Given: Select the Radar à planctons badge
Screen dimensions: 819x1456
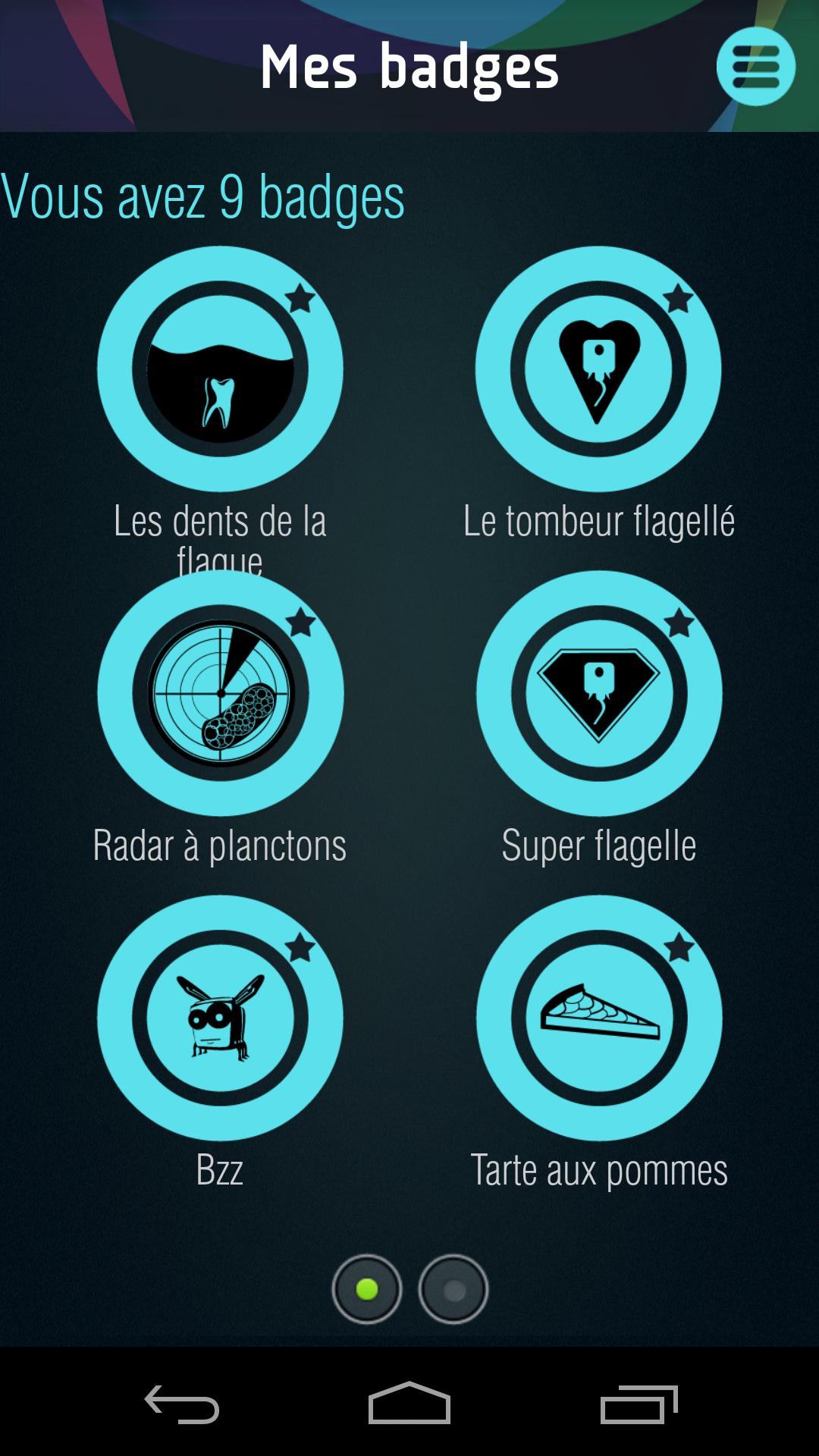Looking at the screenshot, I should tap(220, 693).
